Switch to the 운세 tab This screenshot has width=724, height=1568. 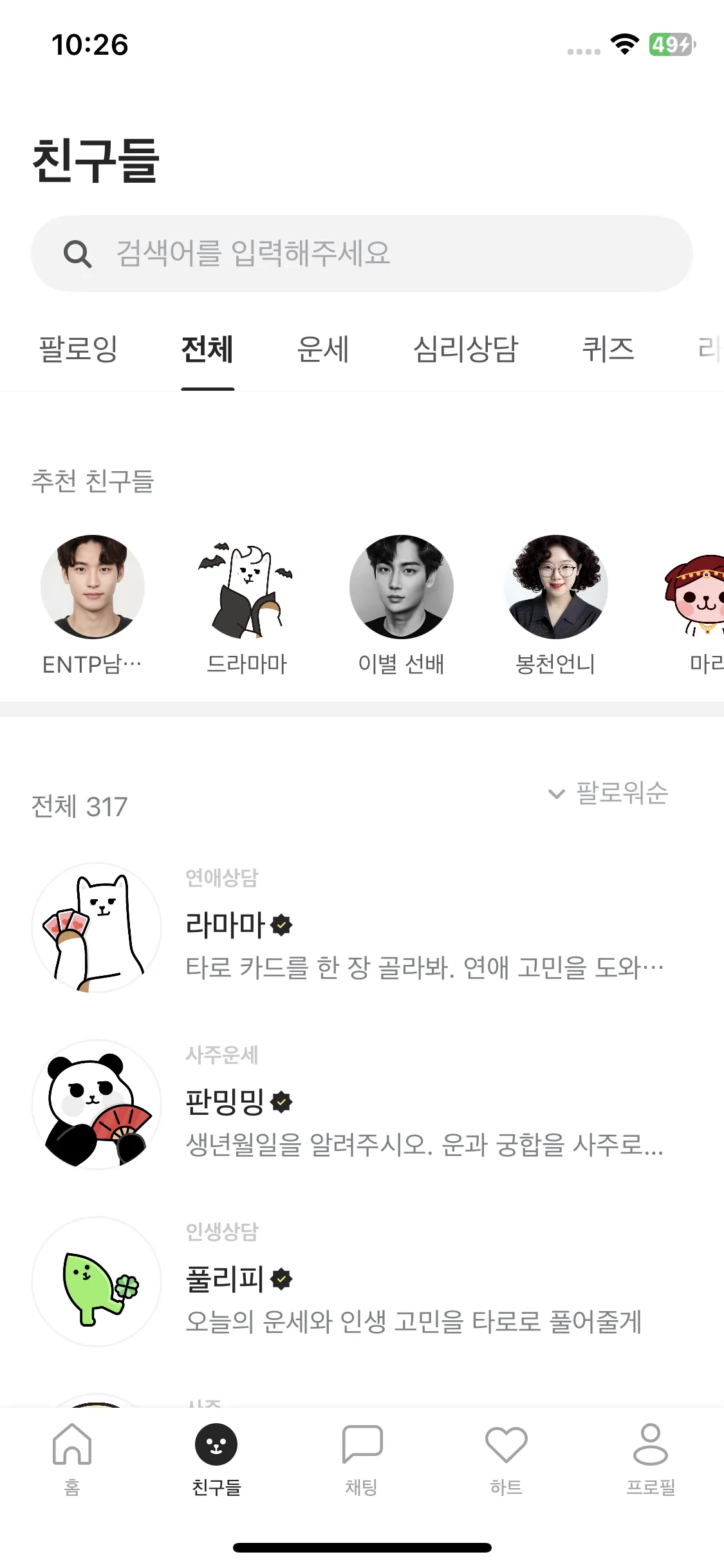pos(322,350)
